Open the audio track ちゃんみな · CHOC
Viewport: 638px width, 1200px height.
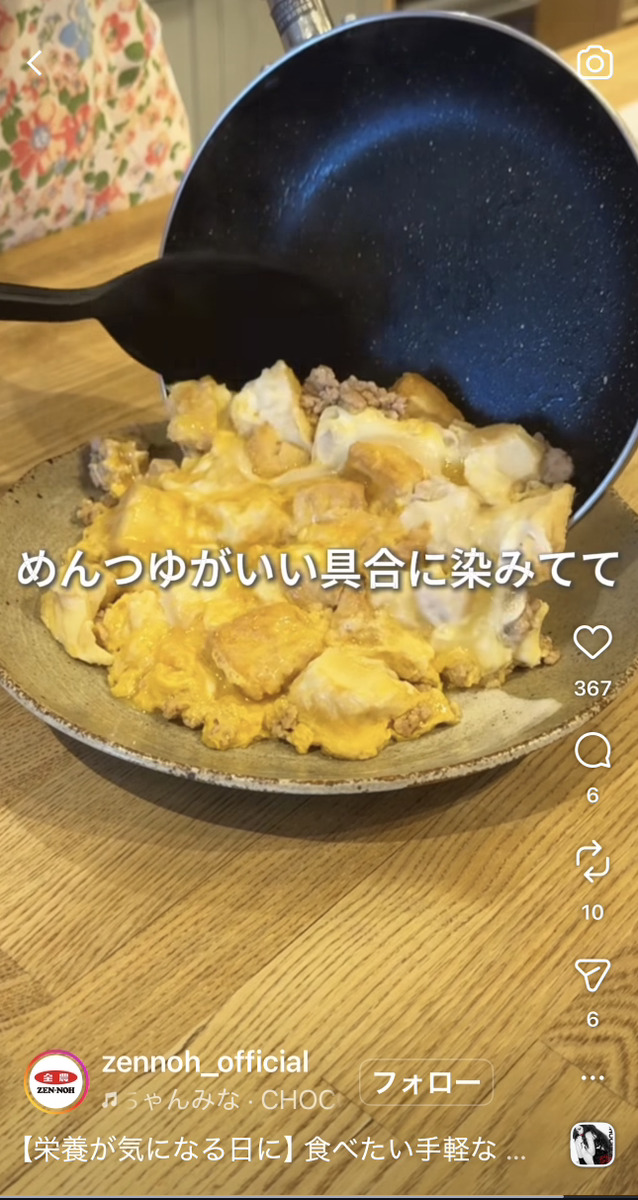coord(218,1101)
